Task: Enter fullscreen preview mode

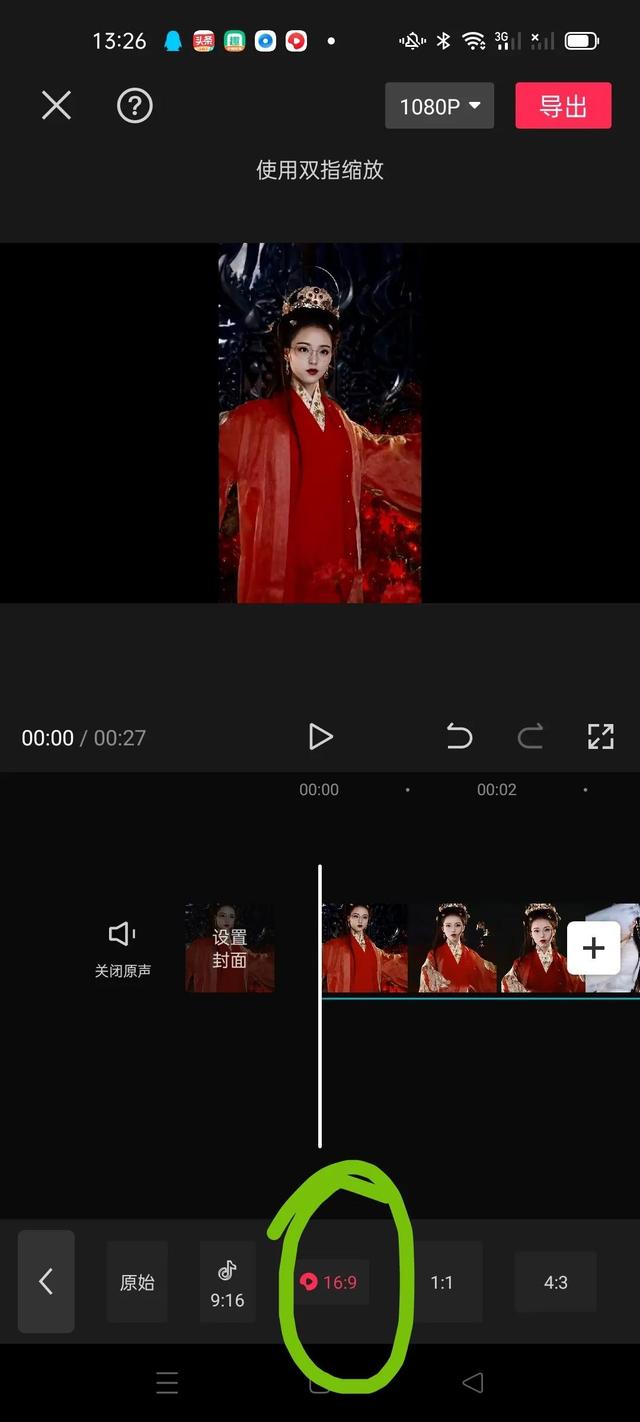Action: tap(600, 737)
